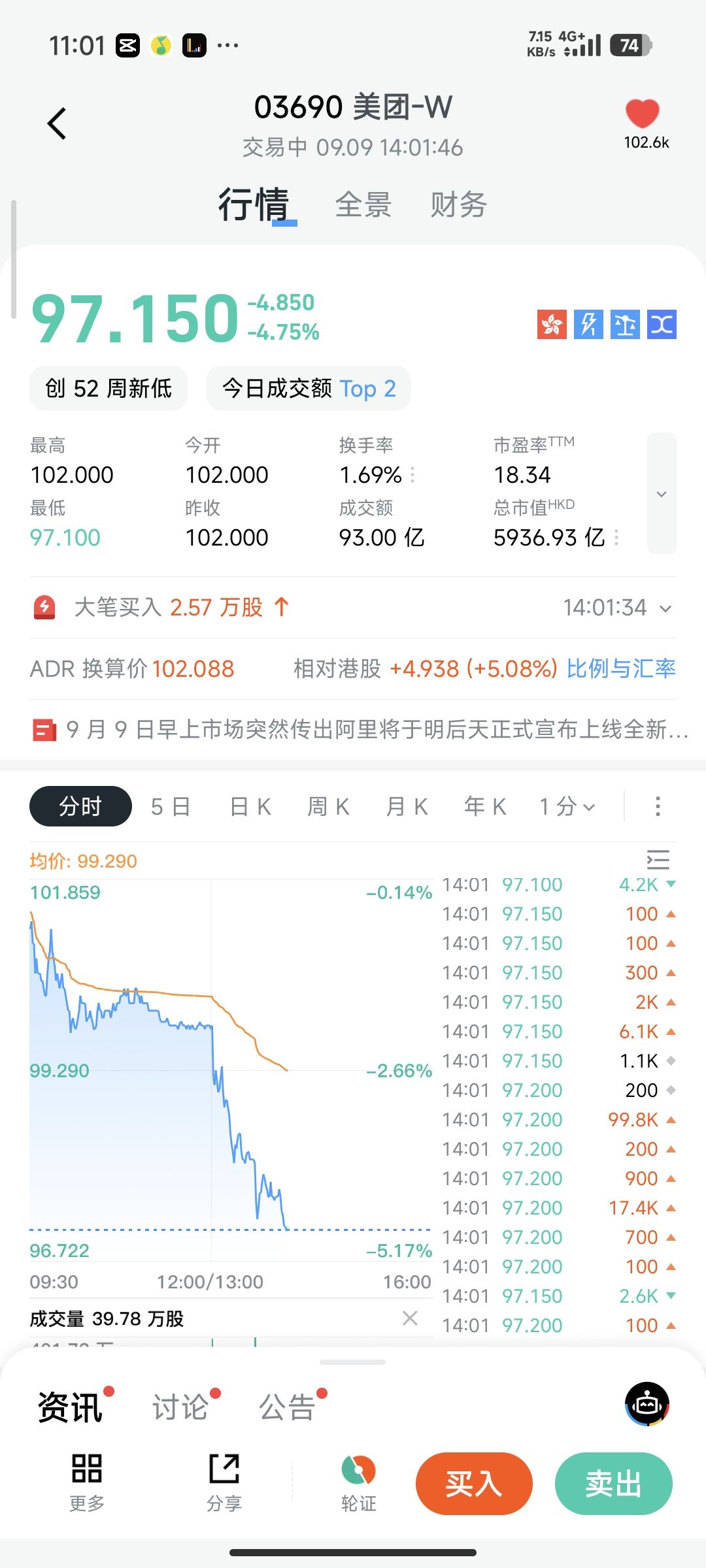Image resolution: width=706 pixels, height=1568 pixels.
Task: Close the 成交量 volume panel
Action: (410, 1318)
